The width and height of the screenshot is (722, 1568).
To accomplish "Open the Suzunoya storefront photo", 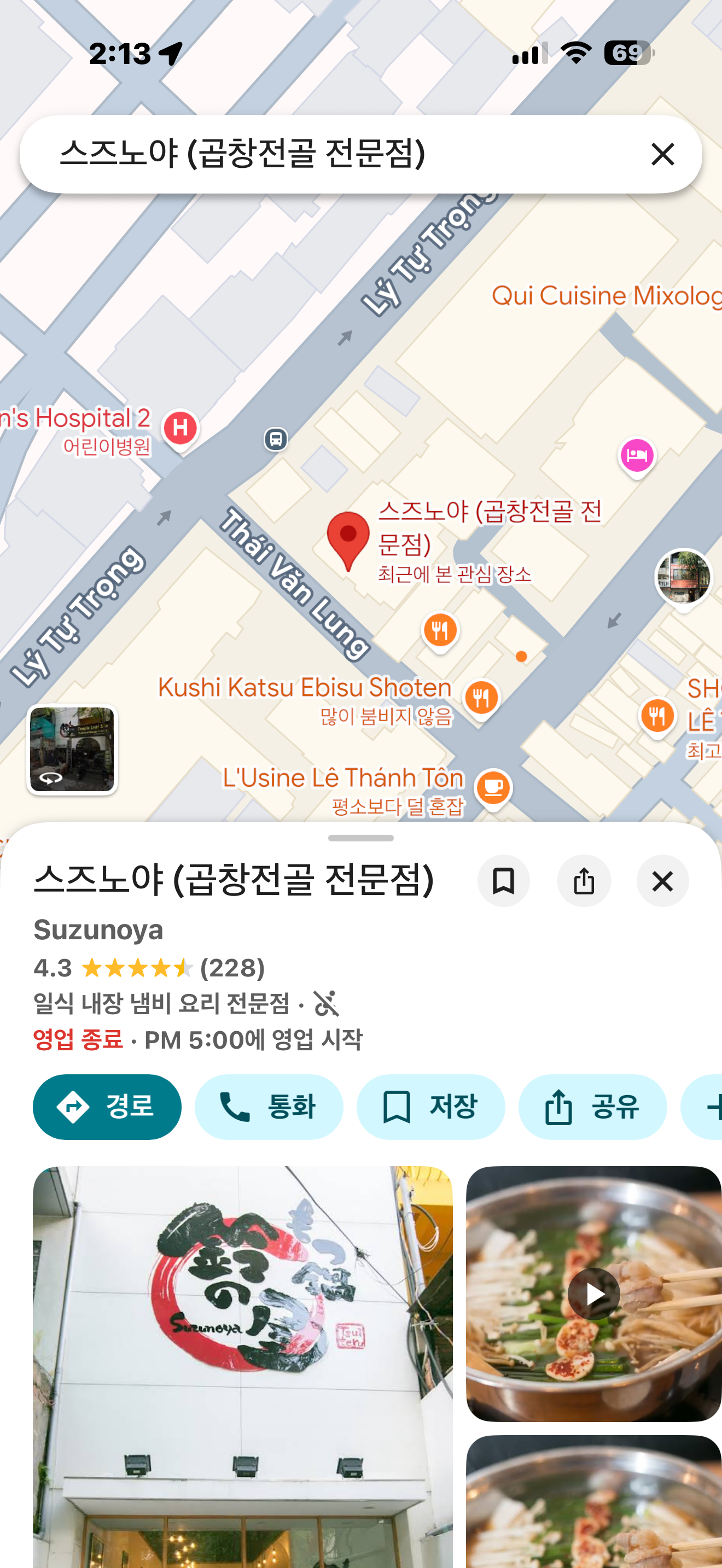I will click(x=242, y=1364).
